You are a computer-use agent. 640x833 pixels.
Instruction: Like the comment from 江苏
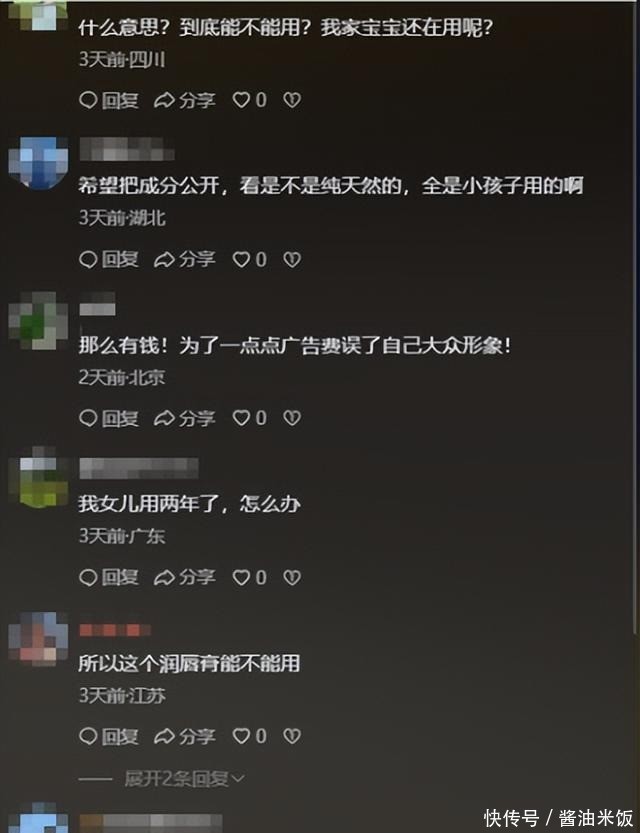pos(249,736)
